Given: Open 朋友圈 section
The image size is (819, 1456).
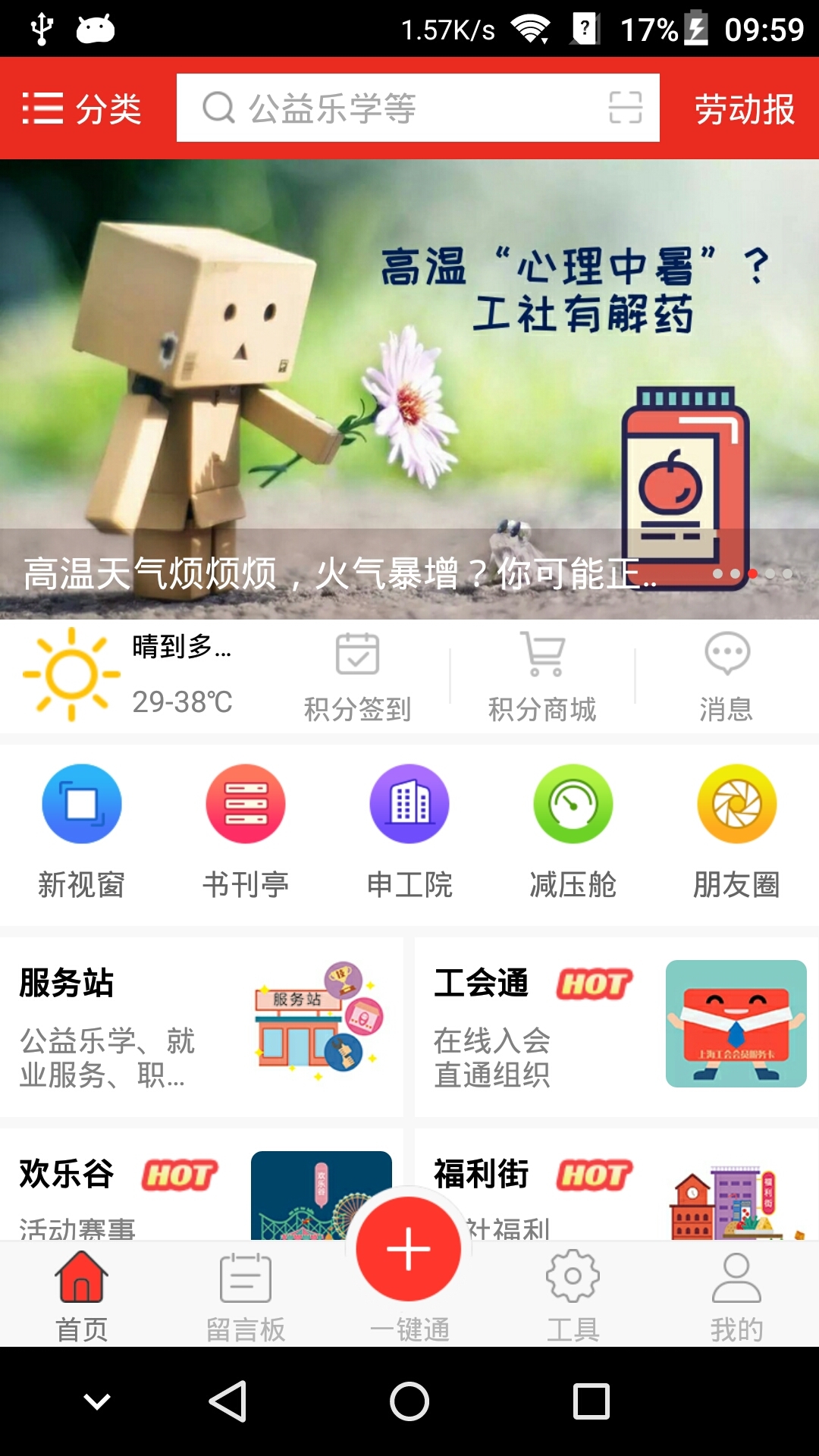Looking at the screenshot, I should click(x=737, y=830).
